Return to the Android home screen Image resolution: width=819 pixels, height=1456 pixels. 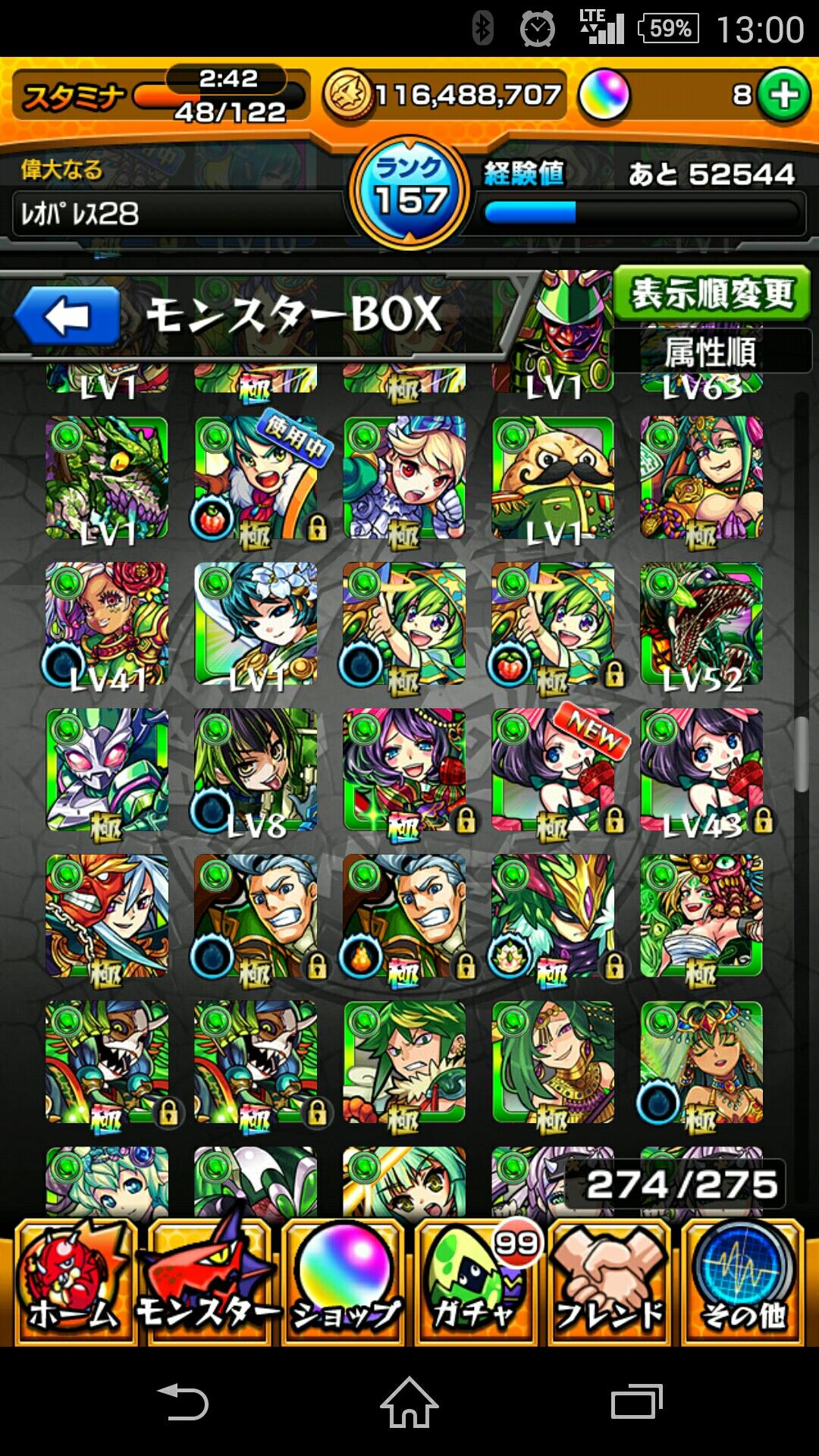coord(409,1401)
